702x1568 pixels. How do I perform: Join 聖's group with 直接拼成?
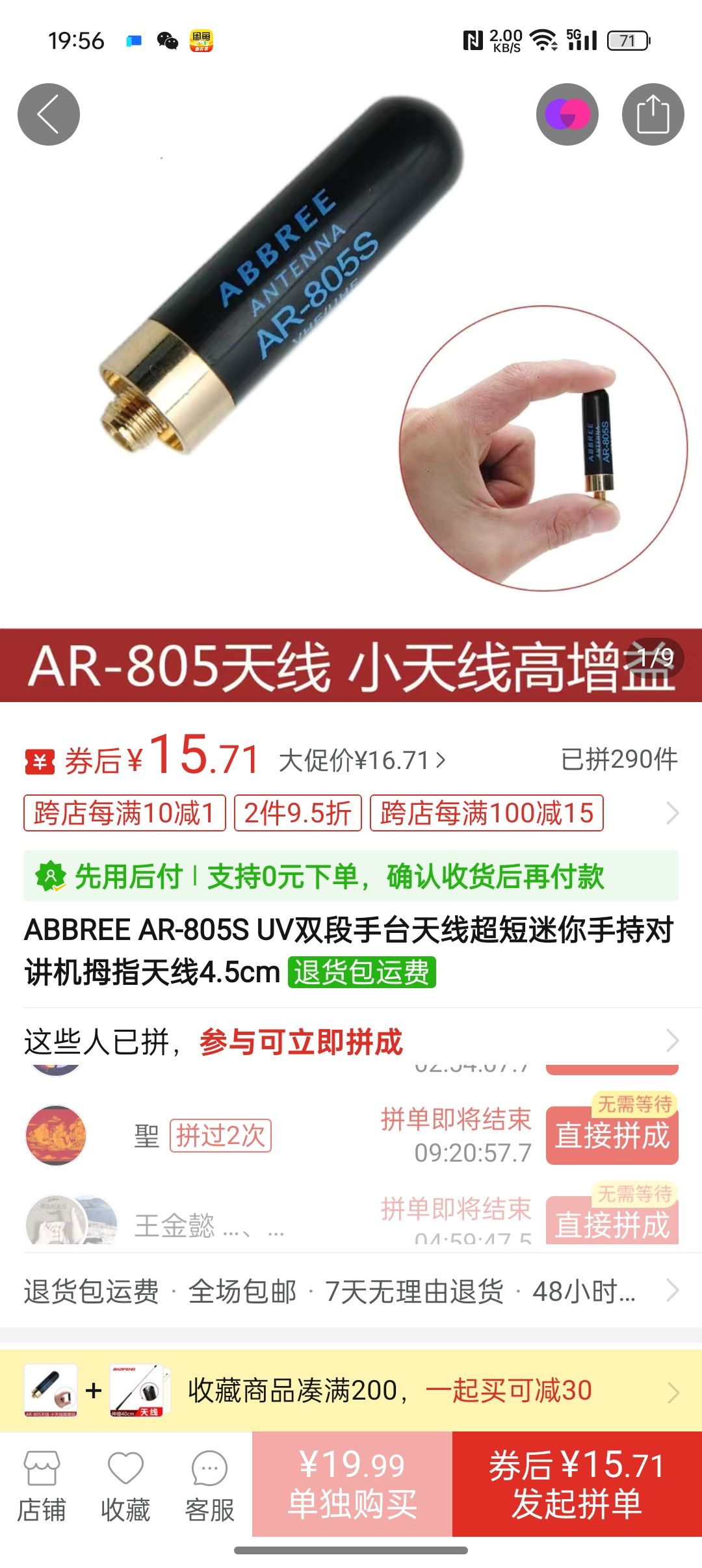[612, 1136]
